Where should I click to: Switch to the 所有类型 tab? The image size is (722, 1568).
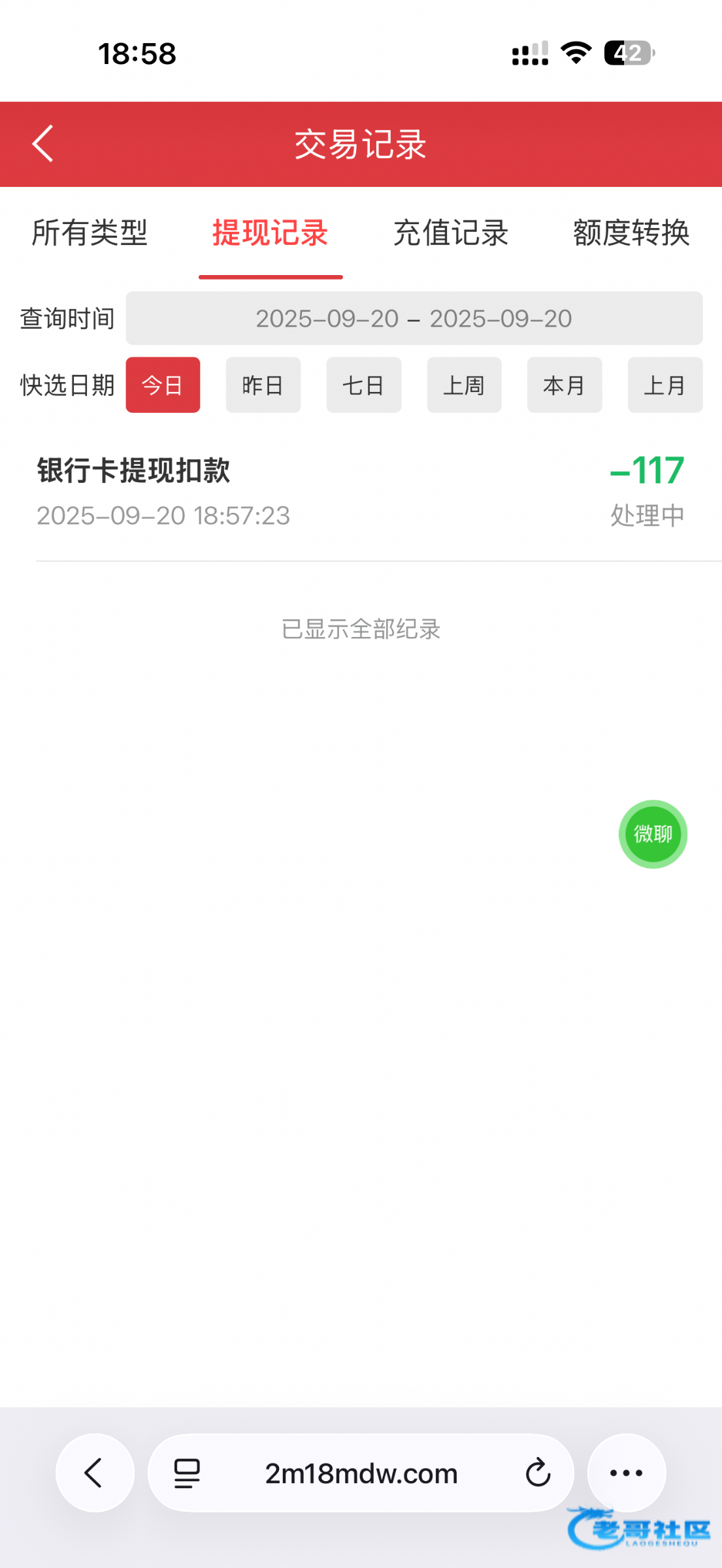coord(90,233)
